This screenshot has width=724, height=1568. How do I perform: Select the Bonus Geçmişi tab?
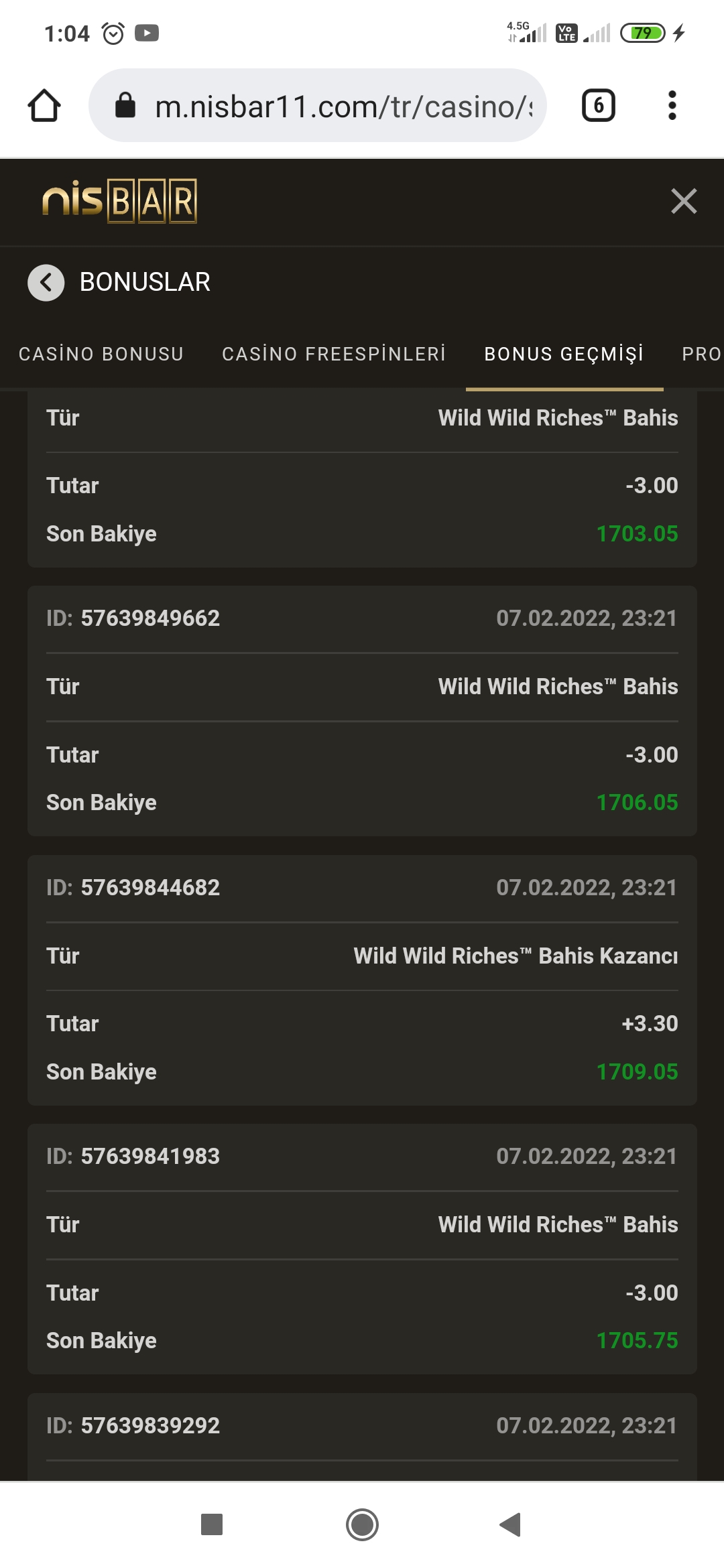[564, 354]
